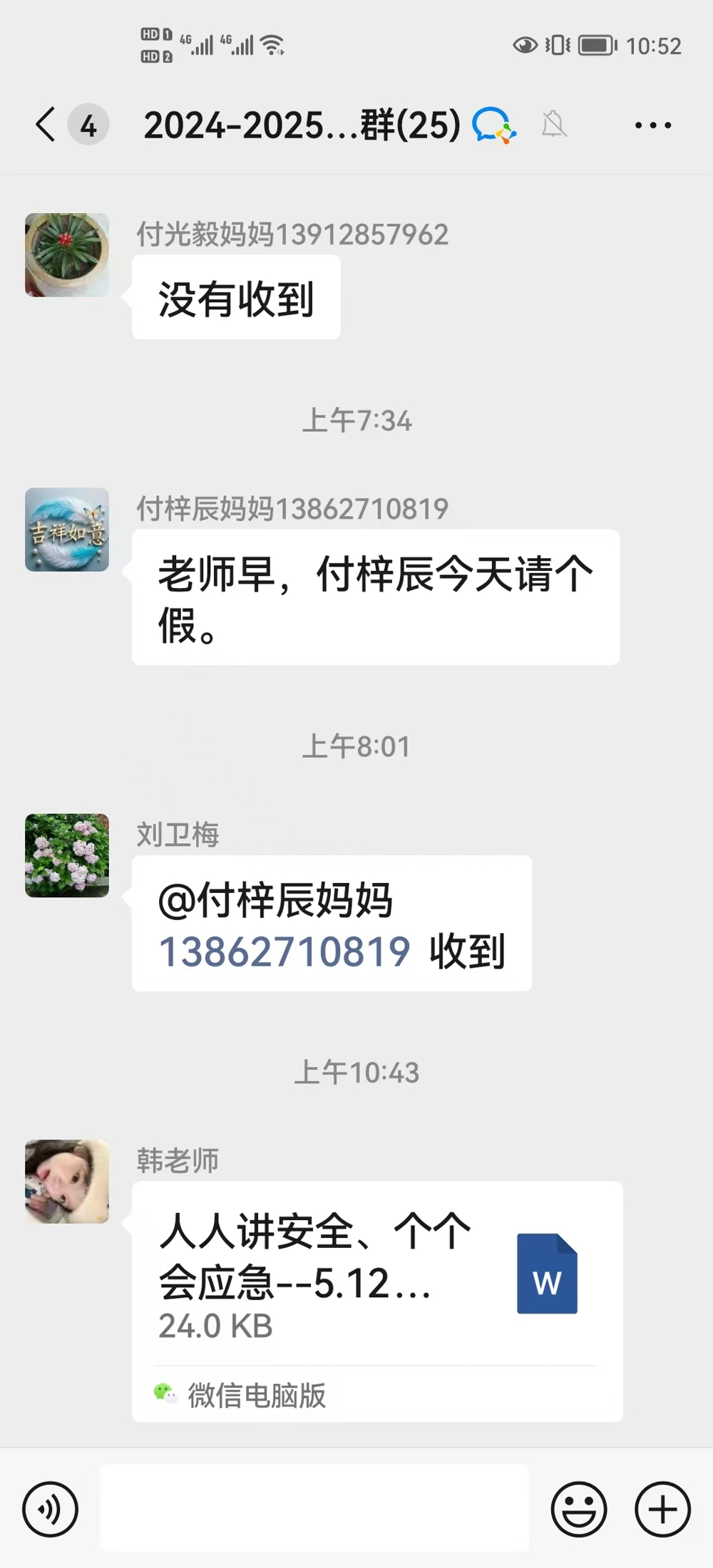Open the Word document from 韩老师
The image size is (713, 1568).
[376, 1276]
